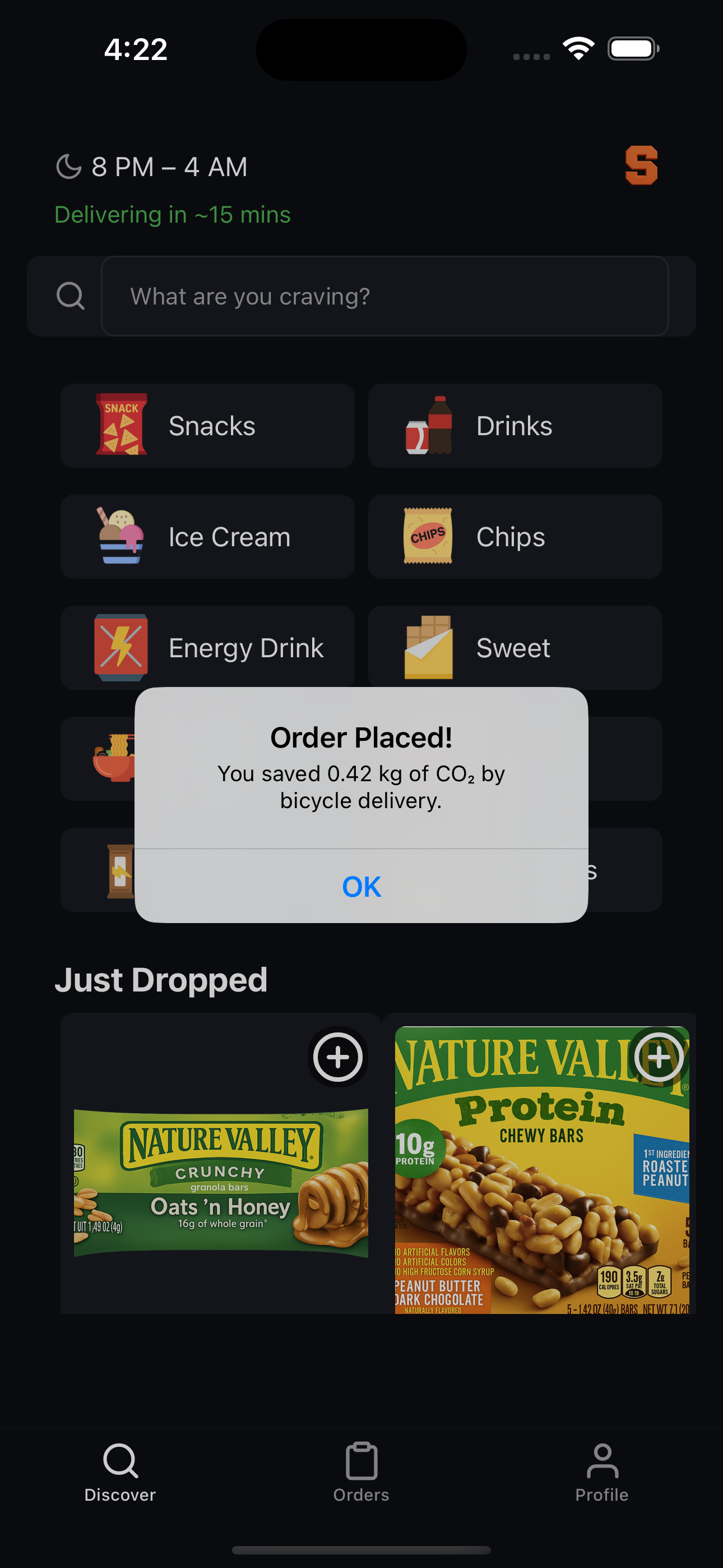Open the Snacks category
This screenshot has height=1568, width=723.
click(x=207, y=426)
